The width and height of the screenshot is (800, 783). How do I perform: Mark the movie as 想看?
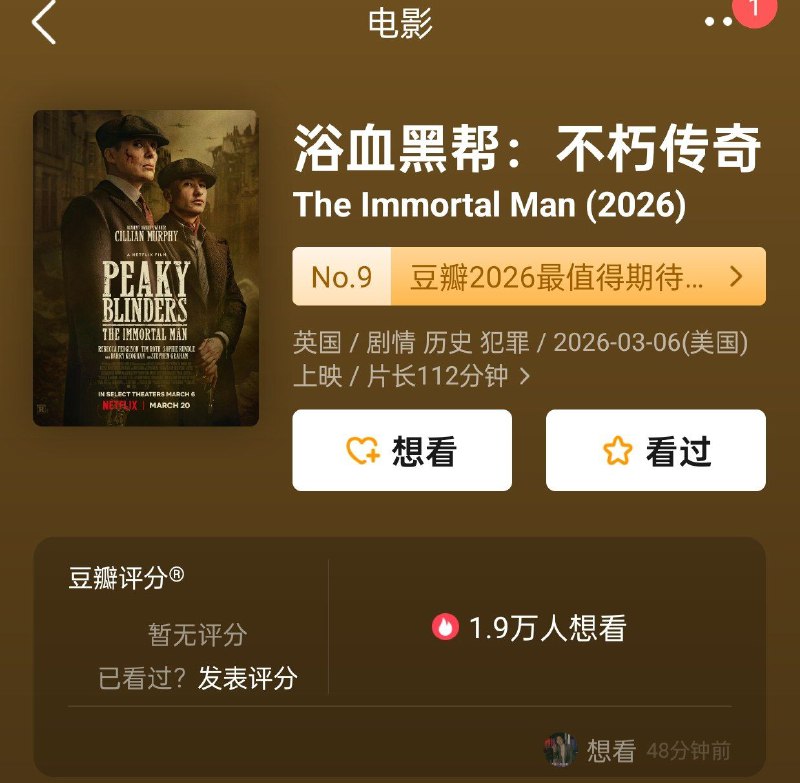pos(402,451)
